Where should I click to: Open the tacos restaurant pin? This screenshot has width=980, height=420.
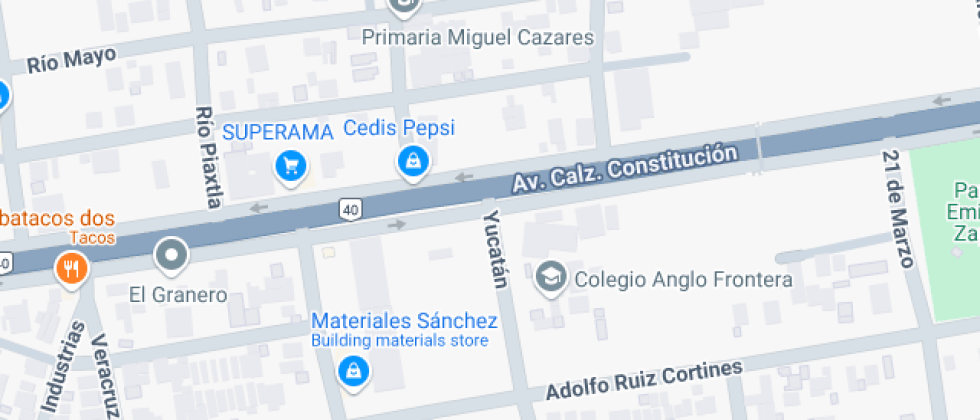click(71, 267)
